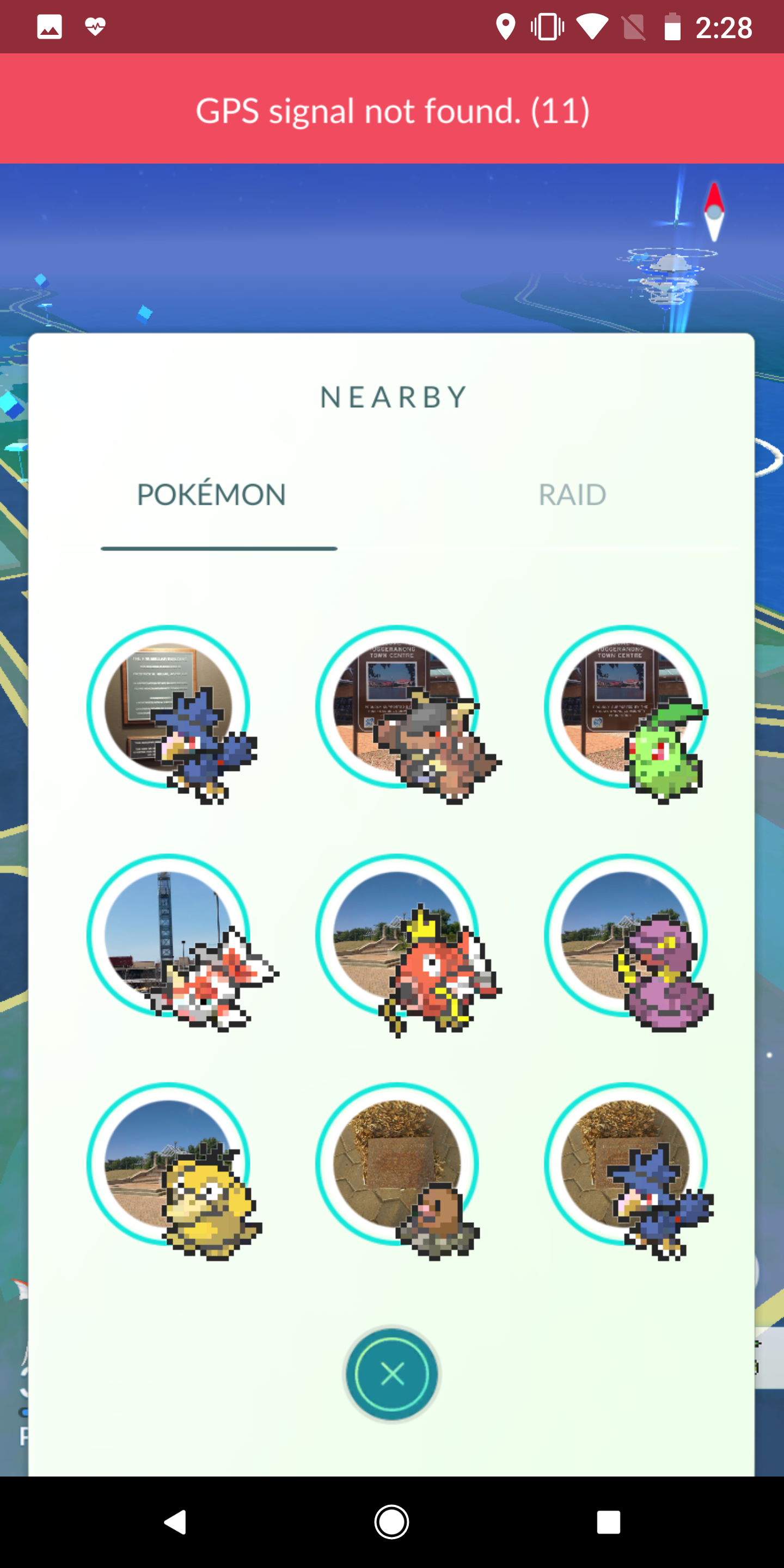Switch to the Raid tab

(x=572, y=495)
